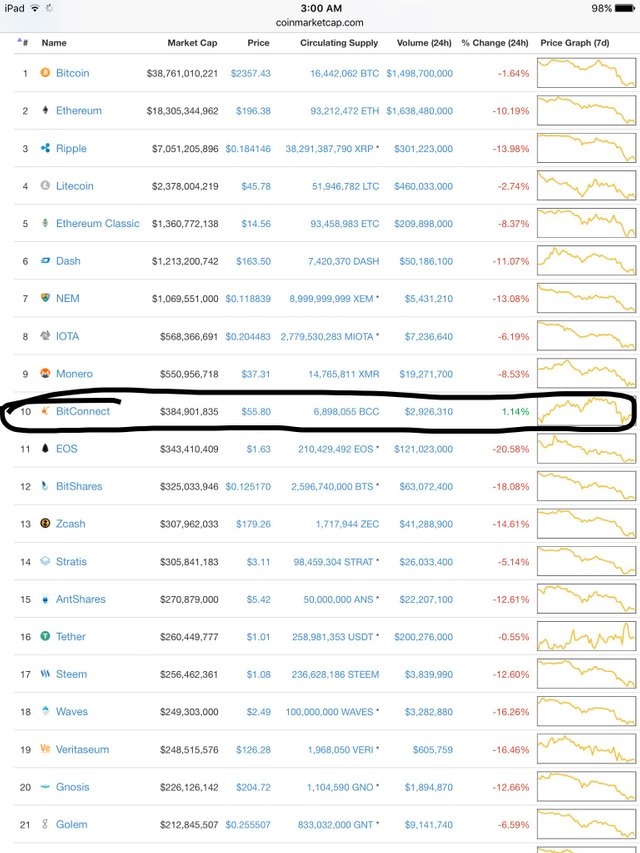Open the Ethereum Classic coin link
This screenshot has width=640, height=853.
tap(98, 223)
